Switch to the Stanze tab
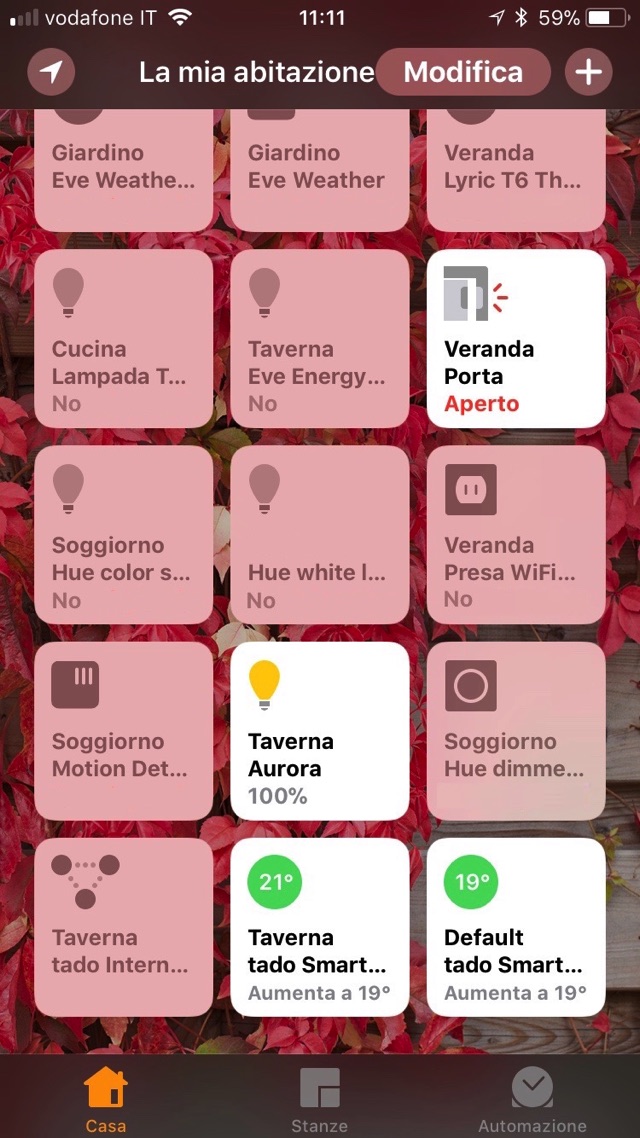This screenshot has height=1138, width=640. [x=320, y=1099]
